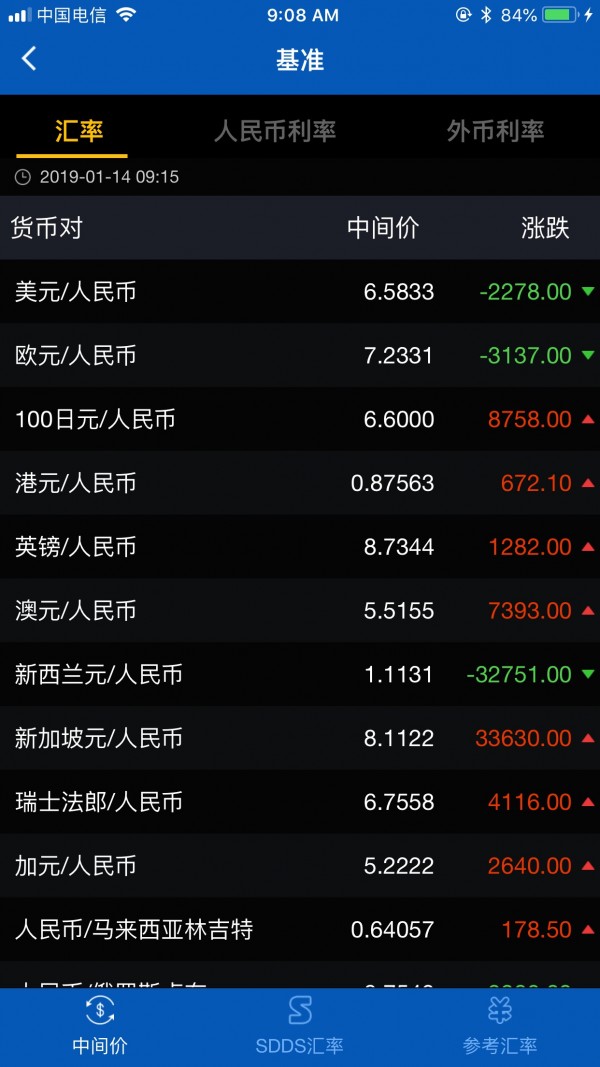Viewport: 600px width, 1067px height.
Task: Open the 人民币/马来西亚林吉特 row
Action: pyautogui.click(x=300, y=930)
